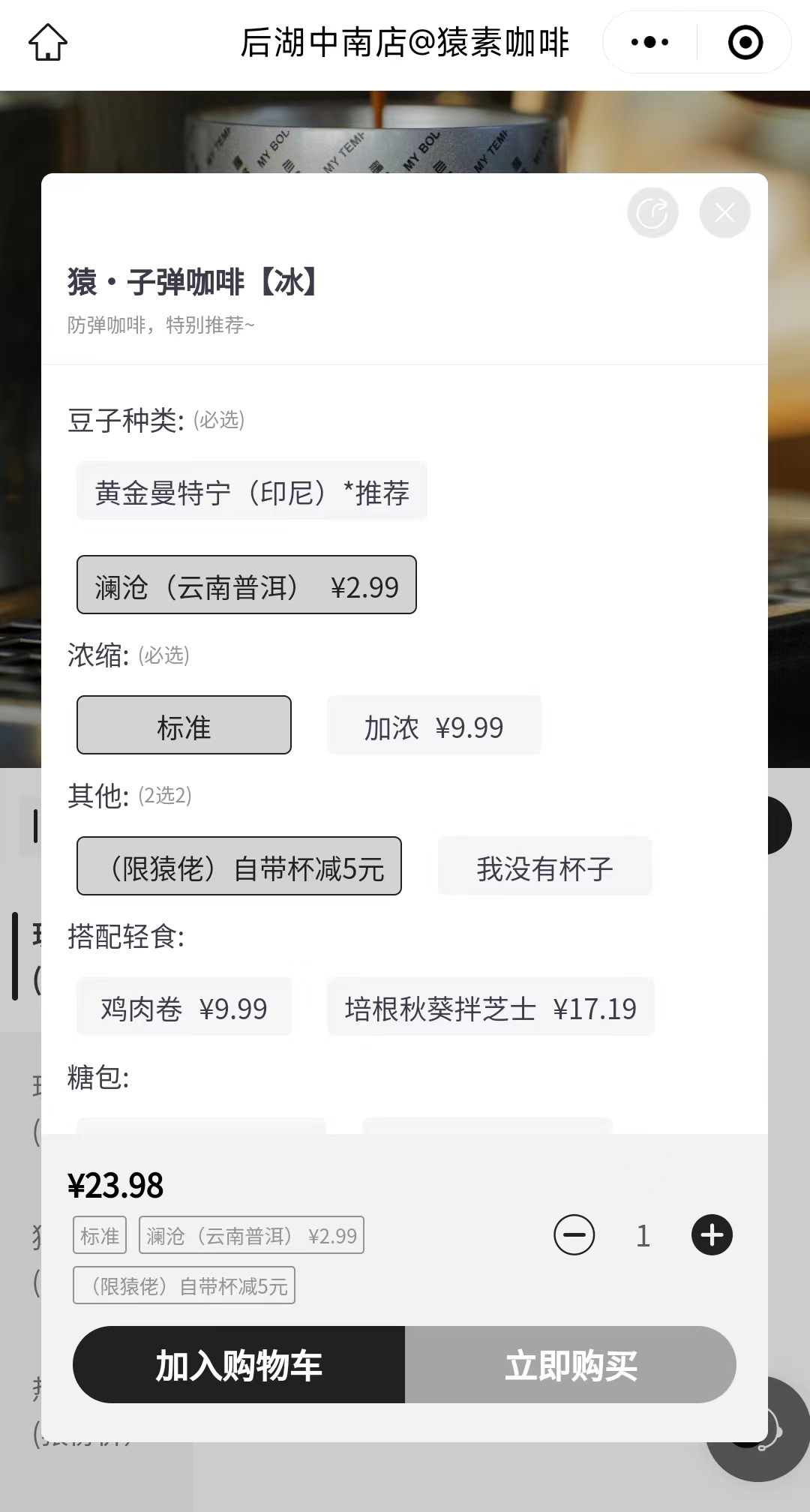Tap 立即购买 to buy now
810x1512 pixels.
pos(570,1365)
